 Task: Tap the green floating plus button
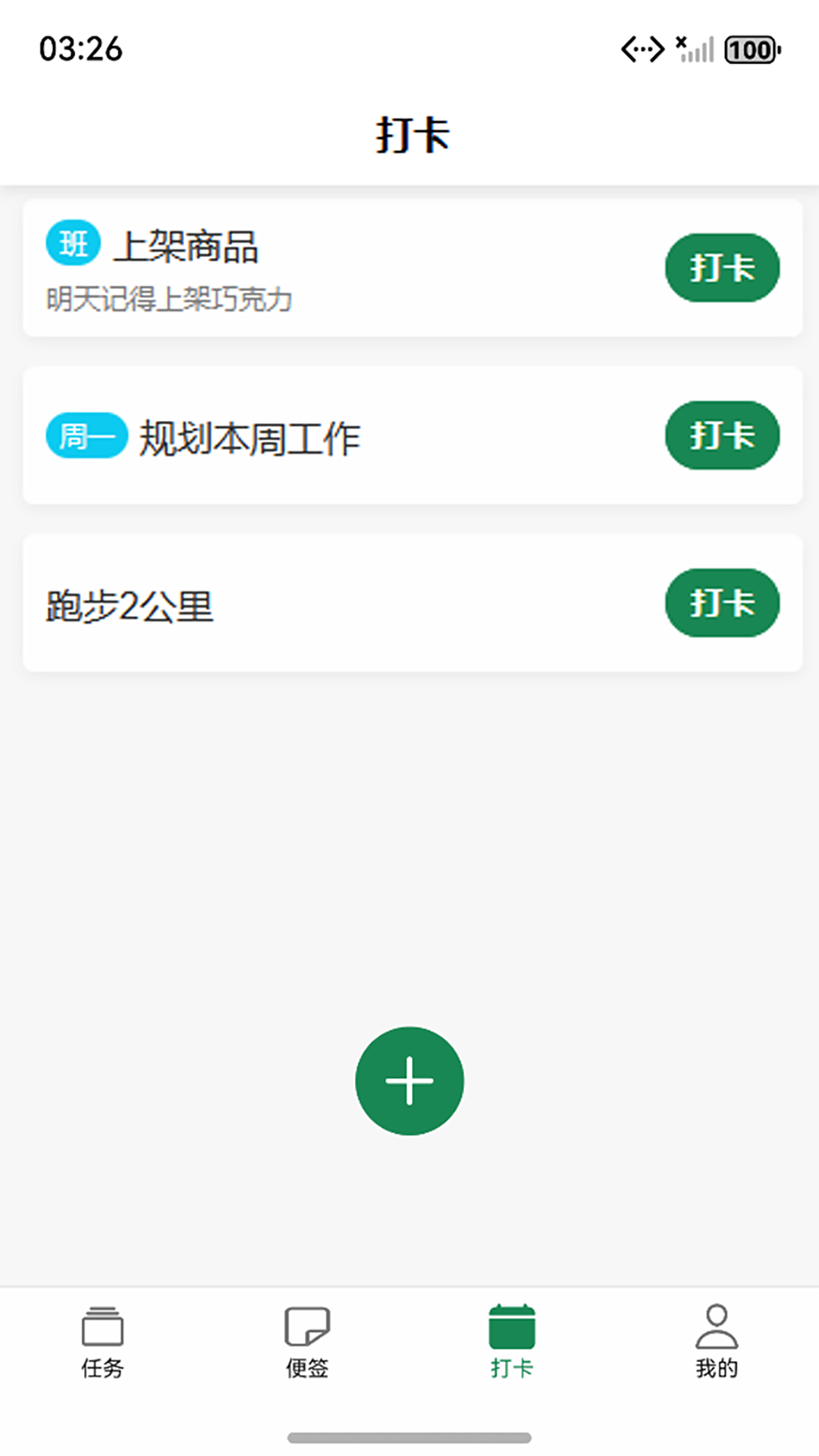pos(409,1080)
